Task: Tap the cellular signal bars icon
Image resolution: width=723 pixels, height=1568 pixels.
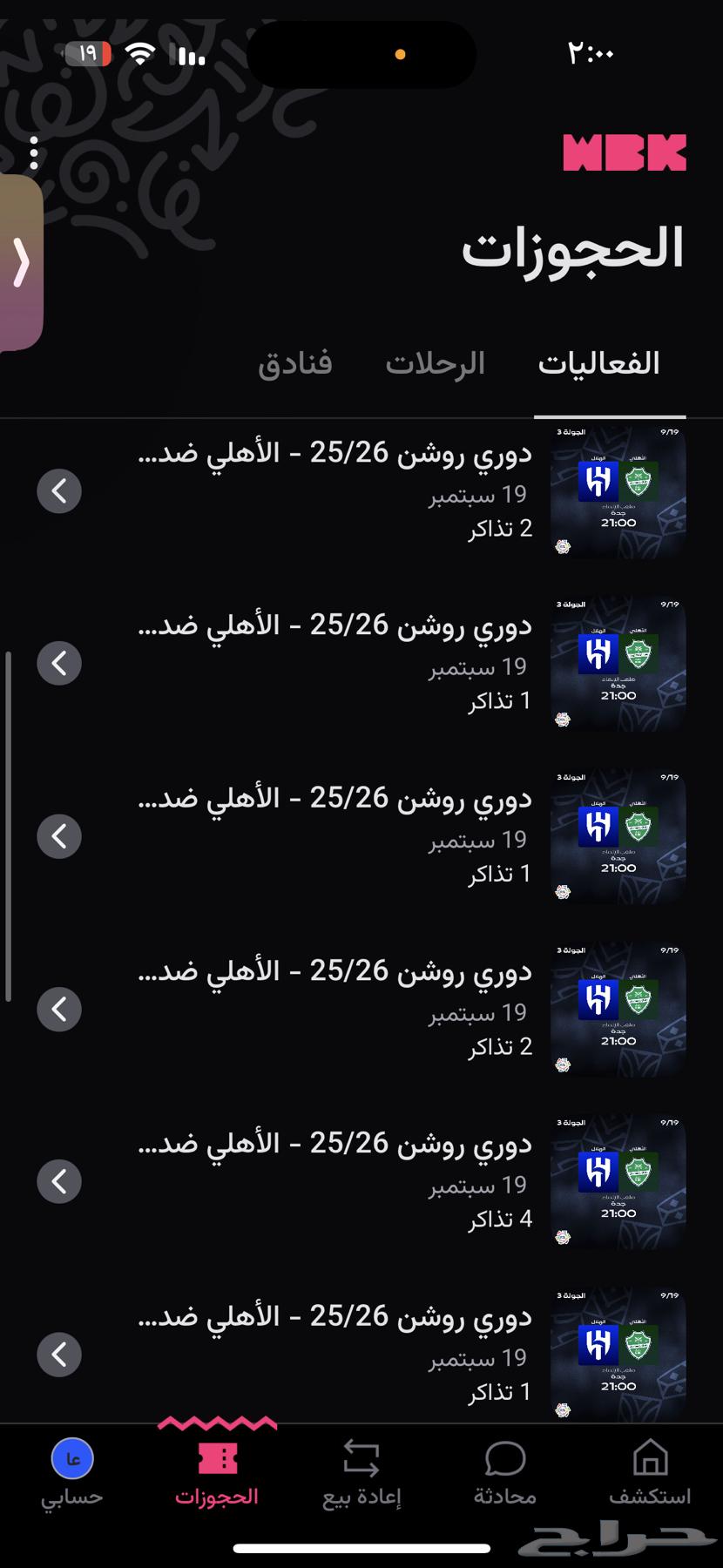Action: pos(188,54)
